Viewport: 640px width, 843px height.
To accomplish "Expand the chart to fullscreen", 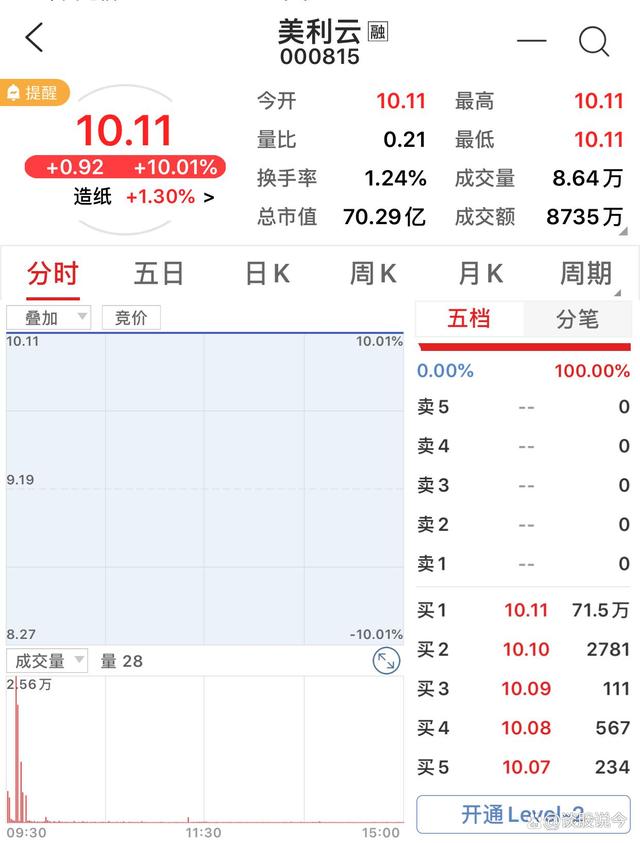I will pyautogui.click(x=386, y=660).
